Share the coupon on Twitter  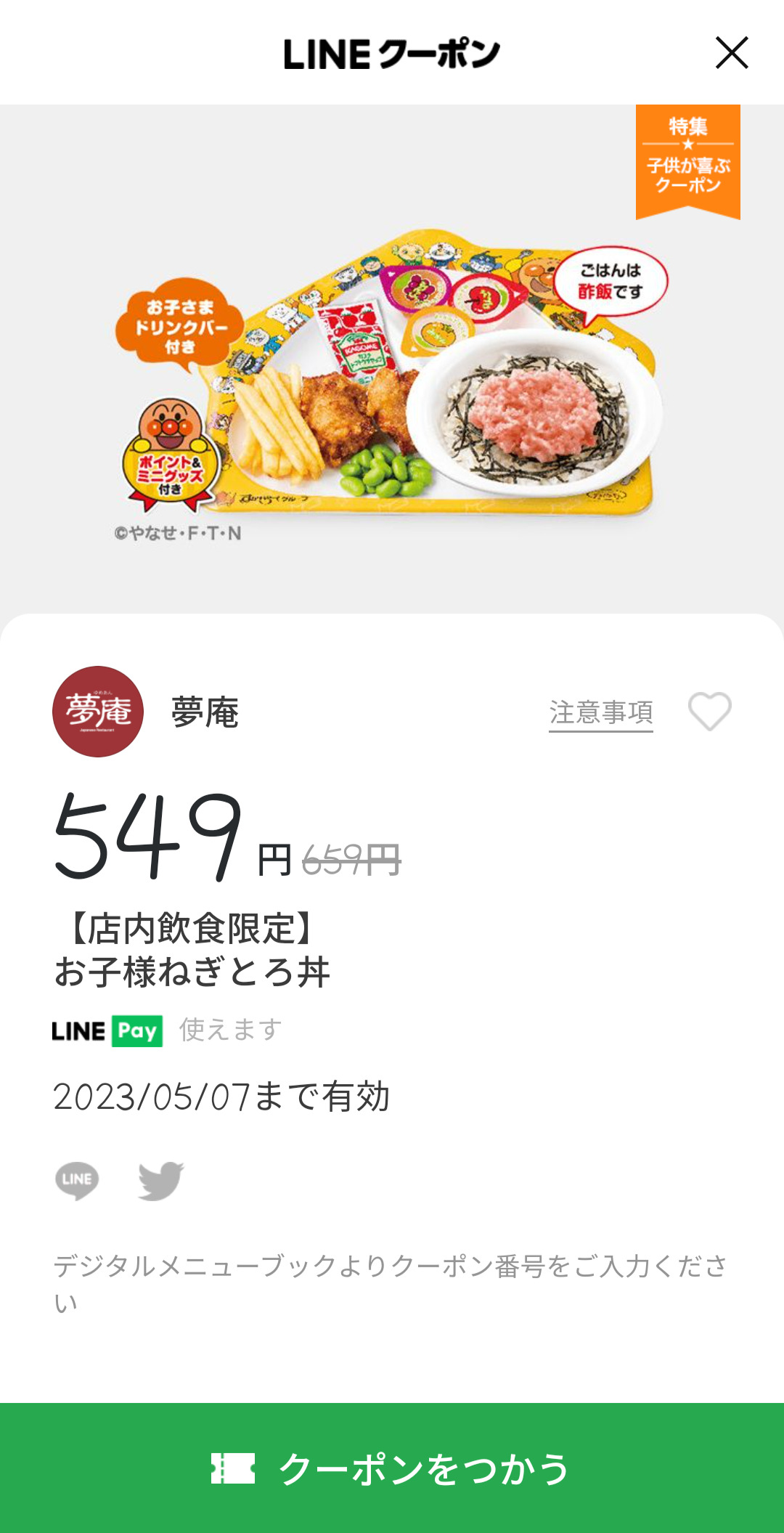160,1180
